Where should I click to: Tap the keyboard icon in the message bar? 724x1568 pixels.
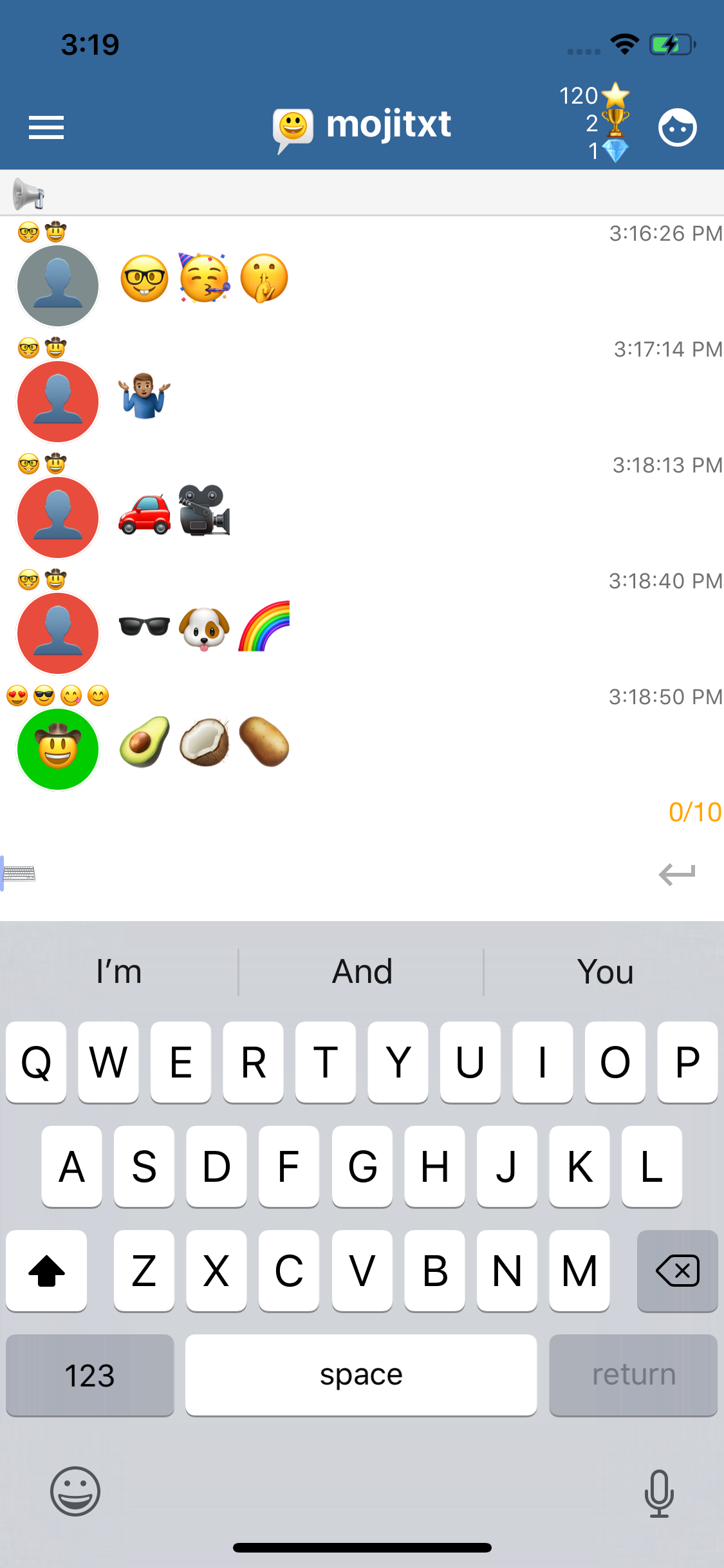pos(20,873)
